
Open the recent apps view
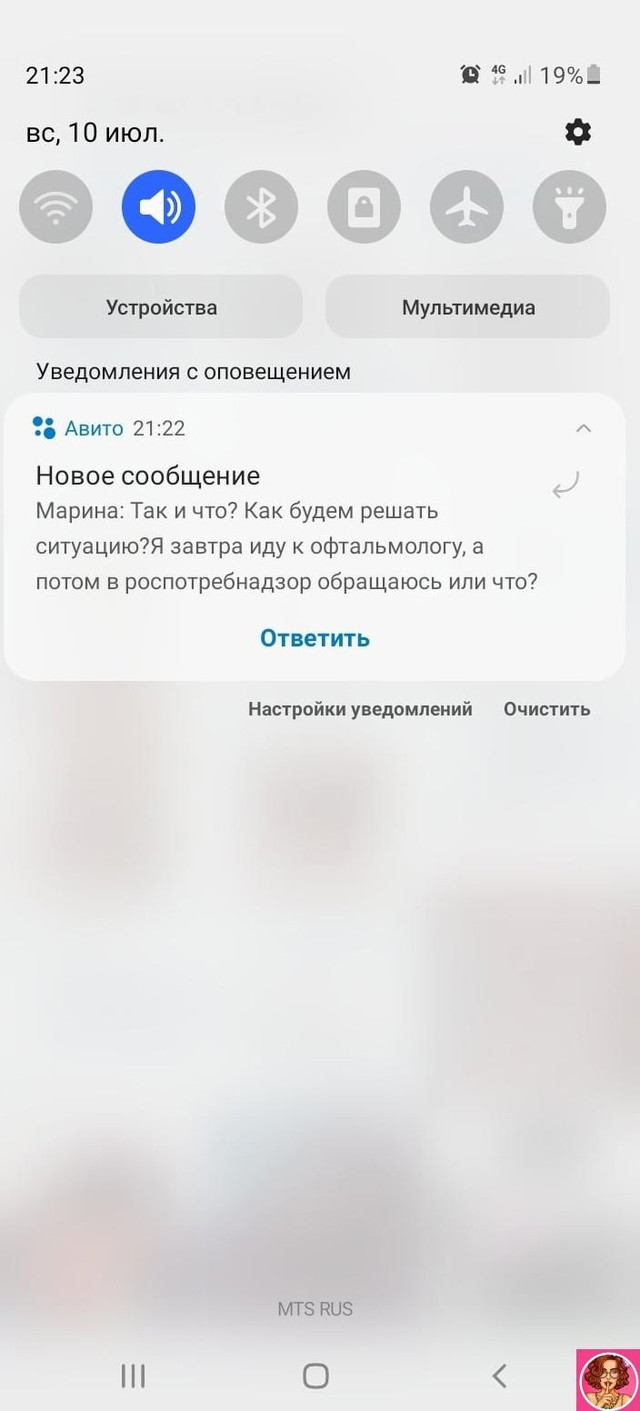tap(133, 1376)
